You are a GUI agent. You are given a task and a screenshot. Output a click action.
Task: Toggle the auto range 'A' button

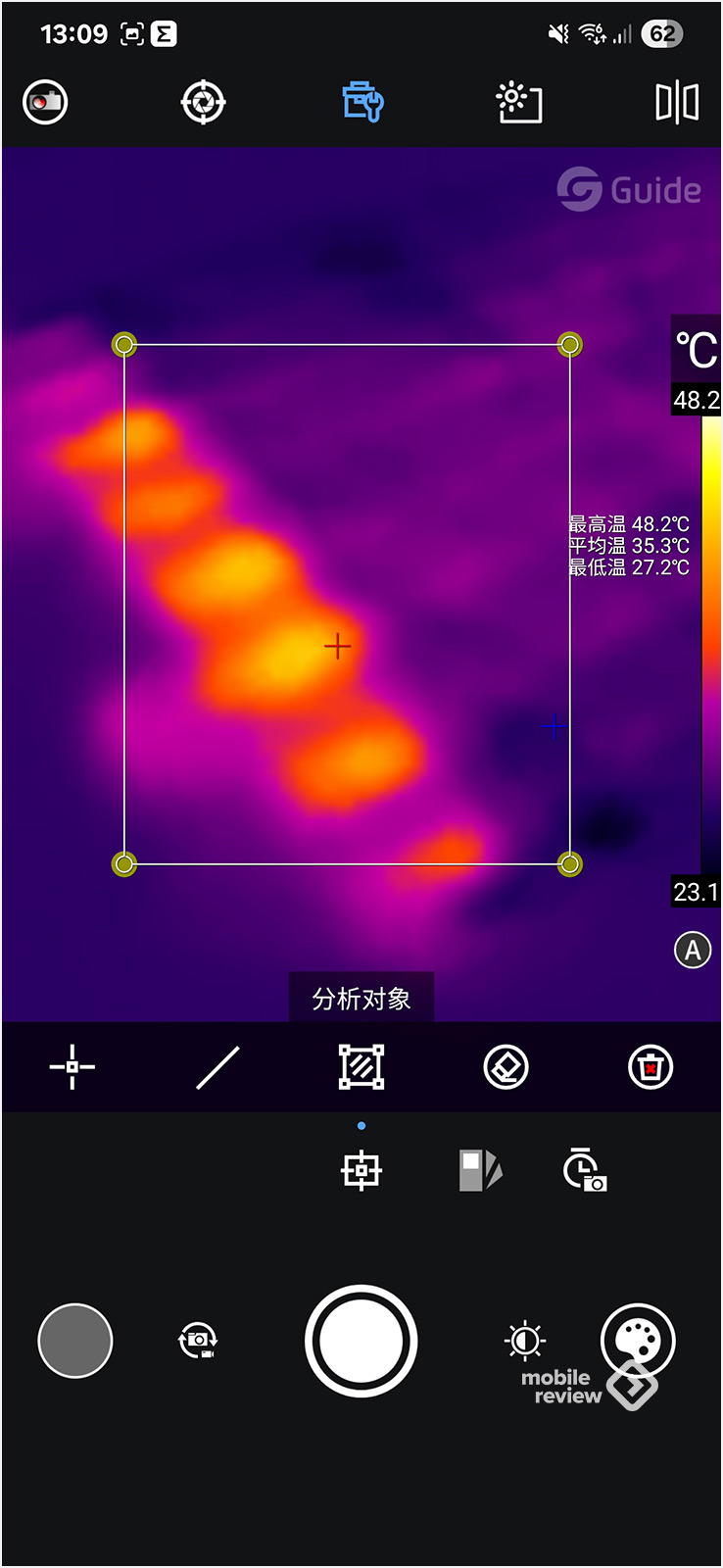693,950
